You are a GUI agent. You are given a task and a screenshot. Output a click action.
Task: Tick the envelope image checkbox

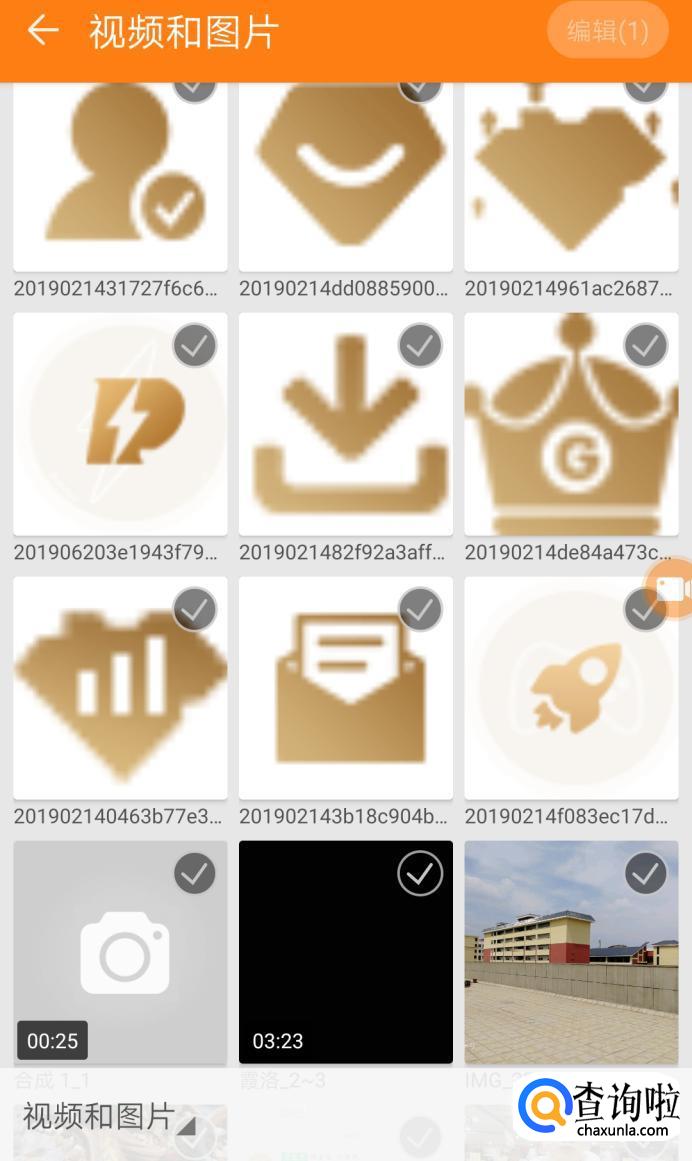pyautogui.click(x=420, y=609)
